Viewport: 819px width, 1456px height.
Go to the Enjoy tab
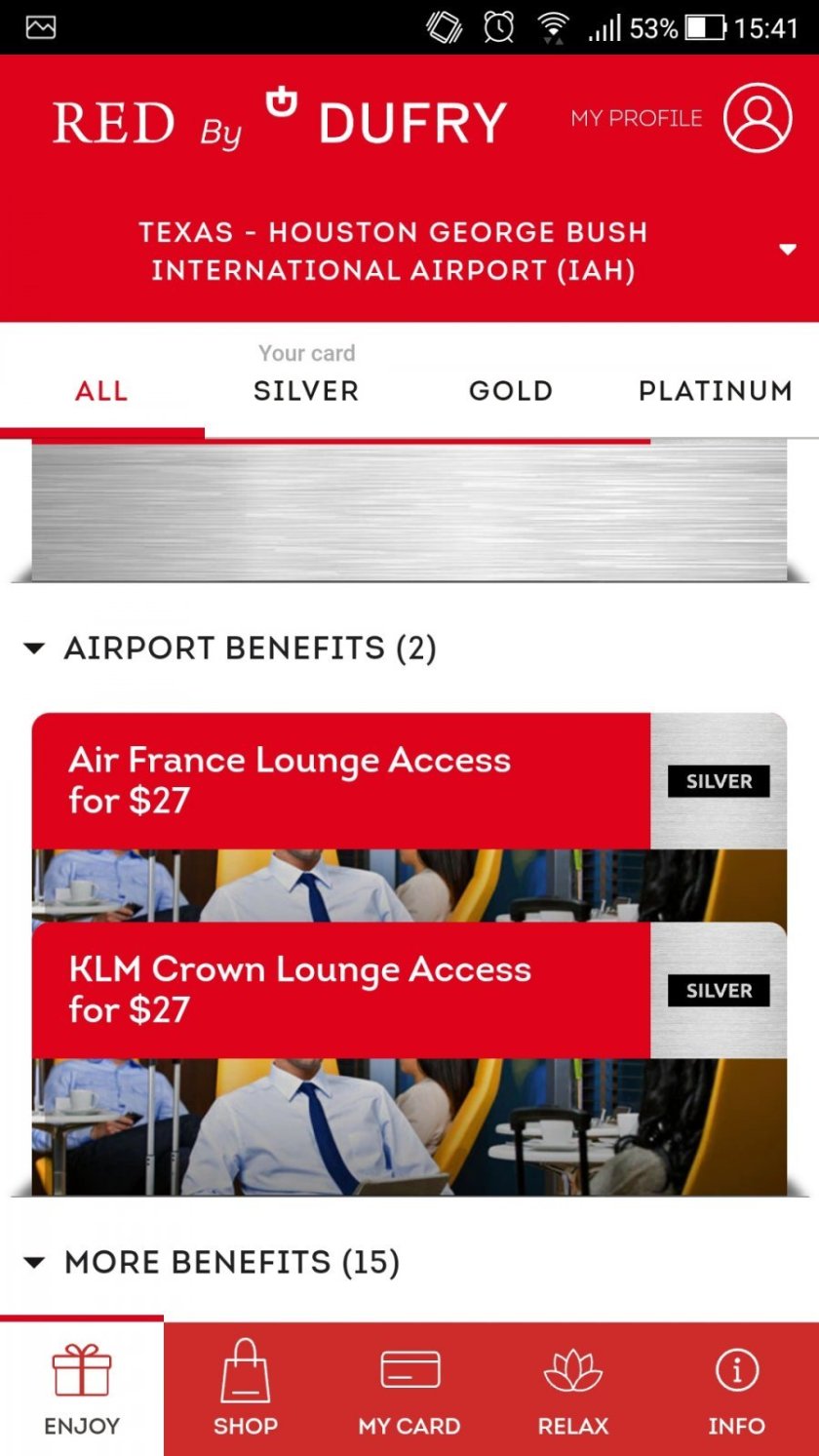click(x=82, y=1389)
